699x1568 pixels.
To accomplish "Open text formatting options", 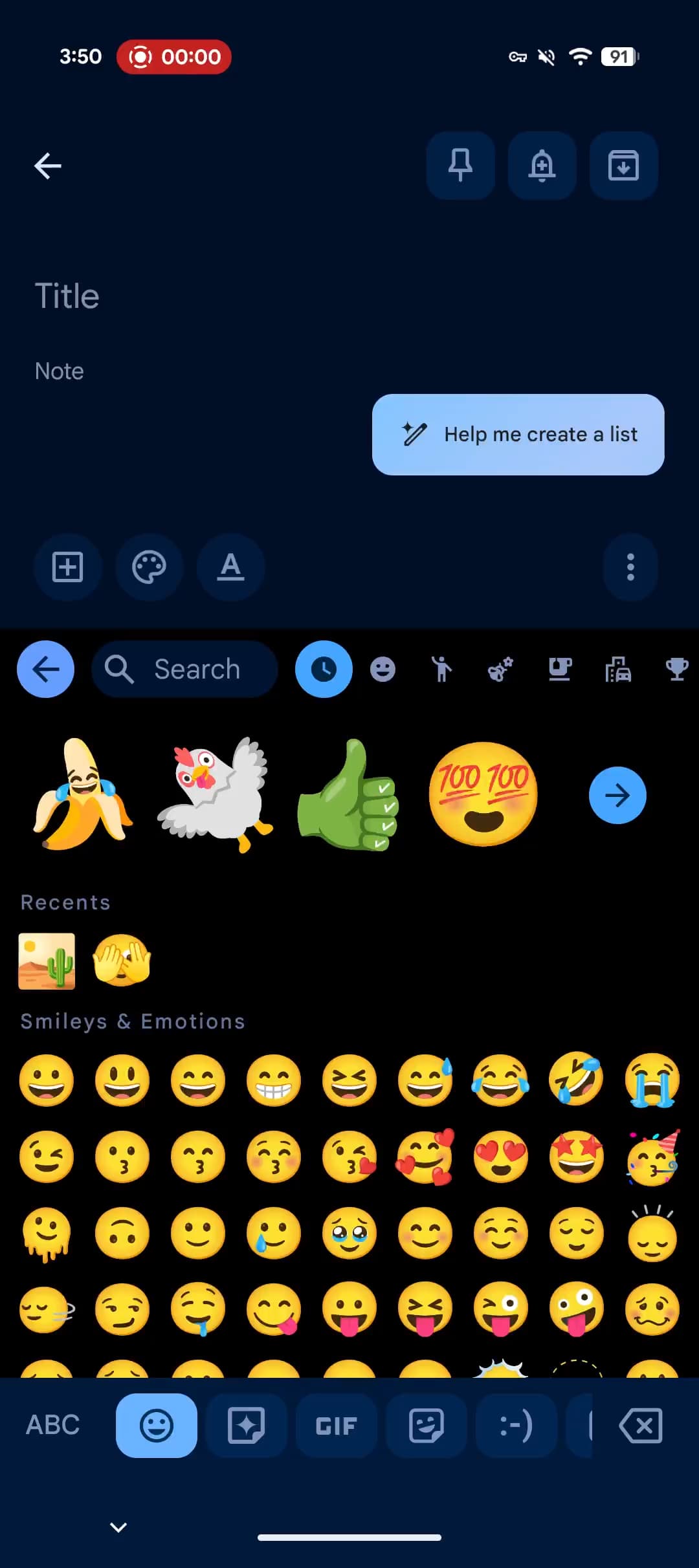I will pos(230,567).
